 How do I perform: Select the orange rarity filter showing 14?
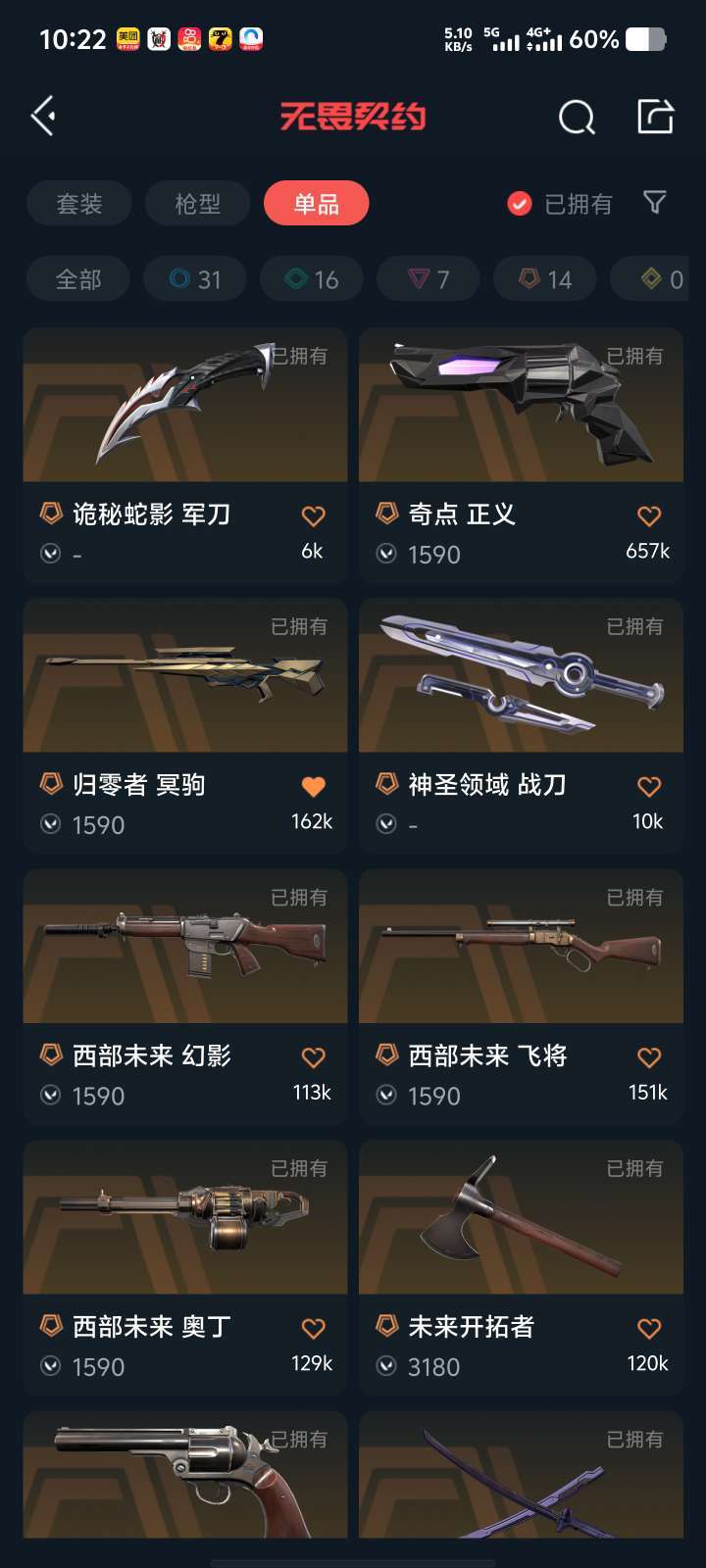[x=544, y=278]
